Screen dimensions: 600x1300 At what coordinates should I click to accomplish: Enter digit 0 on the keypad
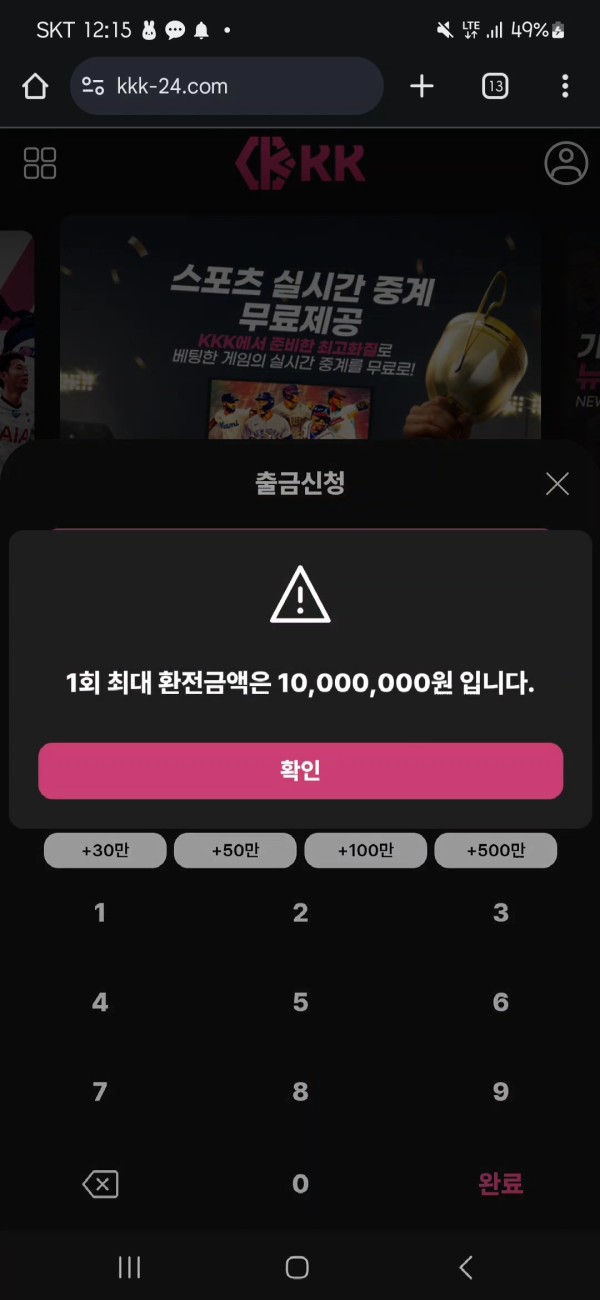pos(300,1185)
